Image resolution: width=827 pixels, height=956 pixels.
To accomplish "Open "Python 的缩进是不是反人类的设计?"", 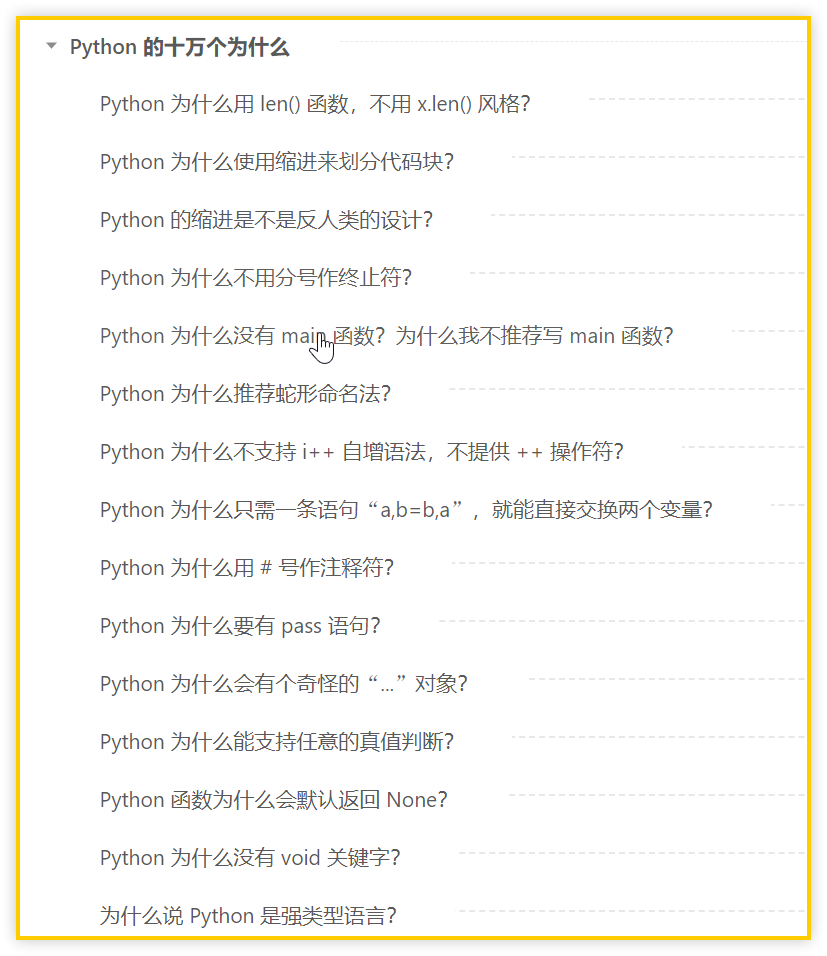I will pos(266,220).
